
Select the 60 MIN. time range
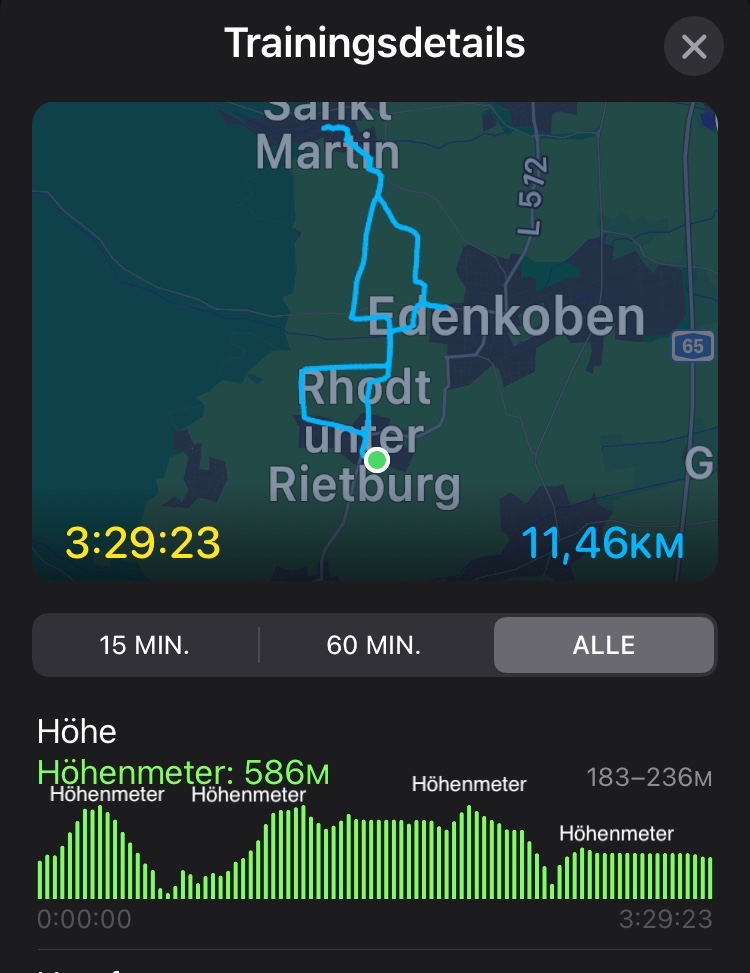point(374,645)
